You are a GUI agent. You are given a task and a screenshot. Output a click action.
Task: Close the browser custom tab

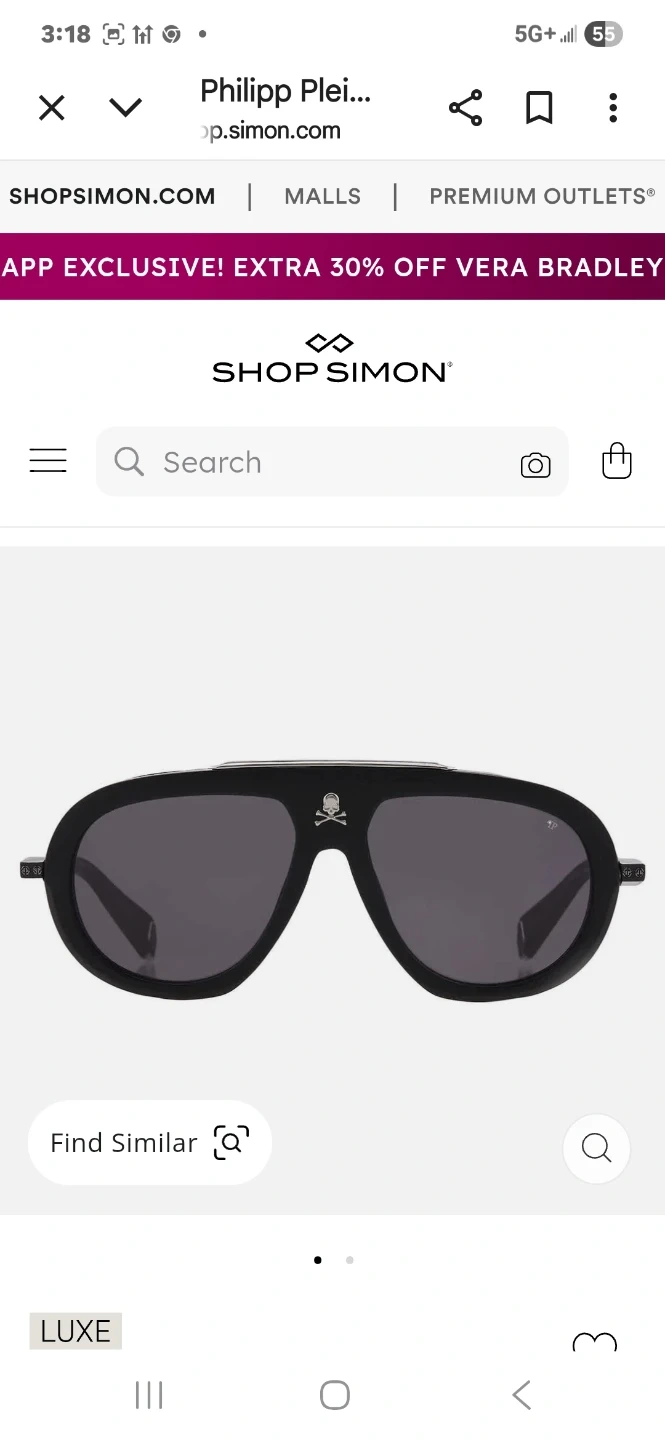[51, 108]
